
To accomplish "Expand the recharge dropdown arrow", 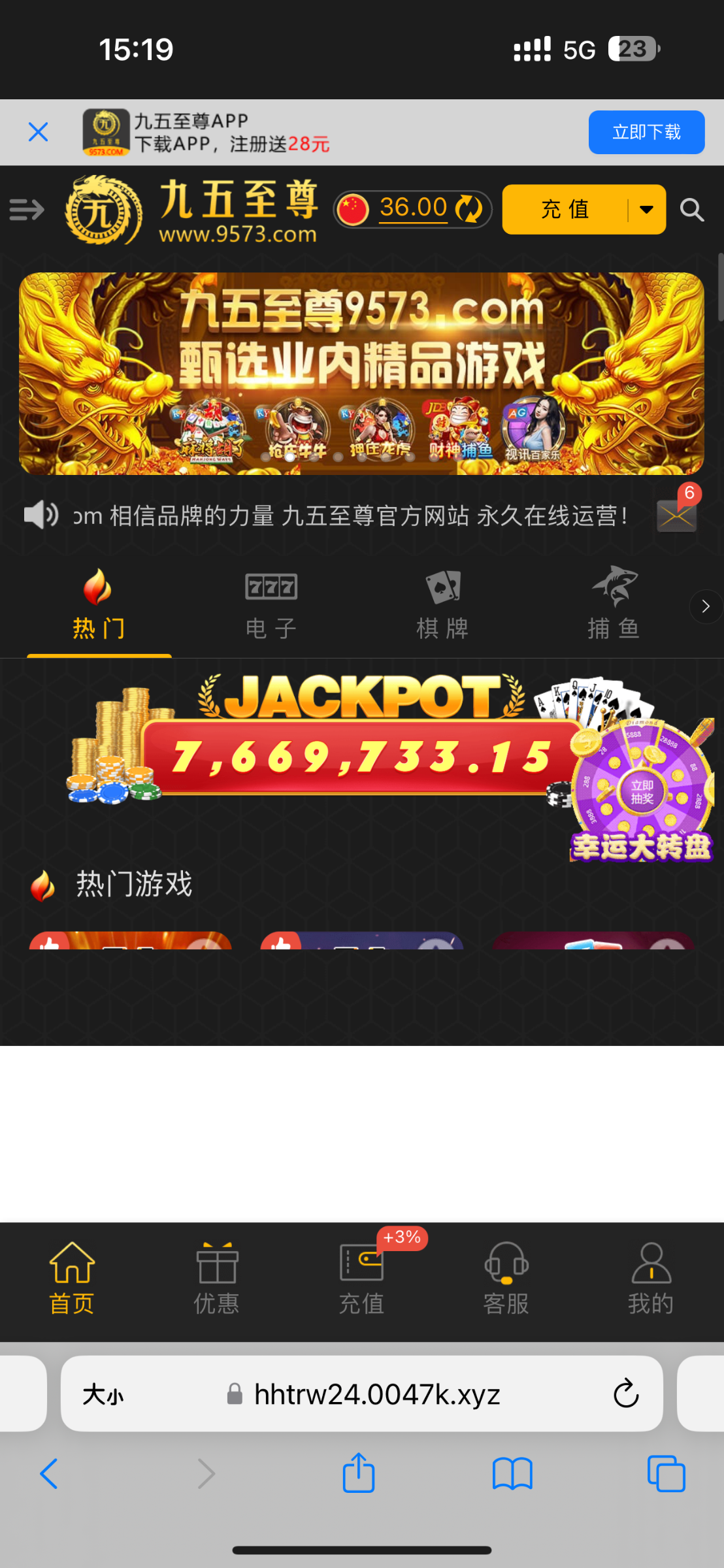I will (x=647, y=210).
